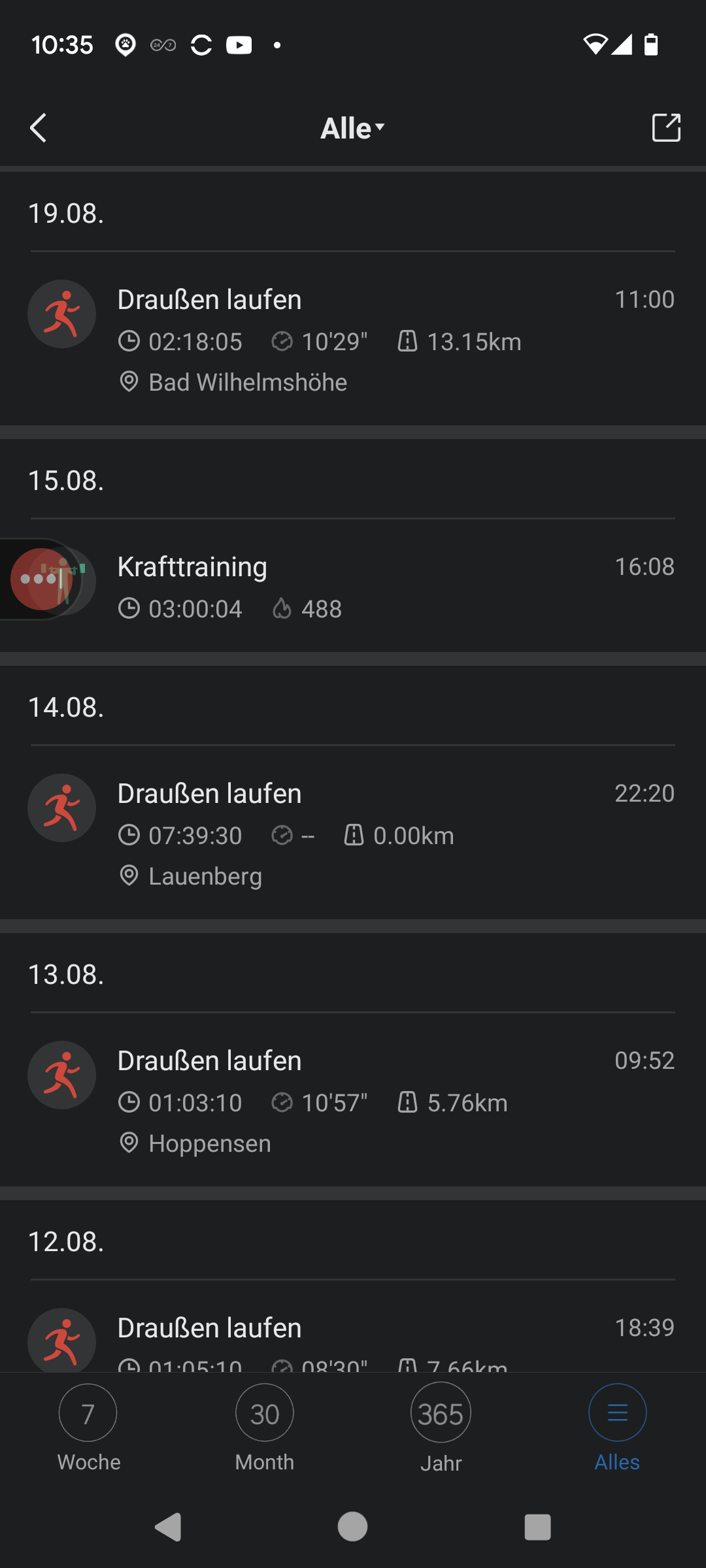This screenshot has height=1568, width=706.
Task: Open the 18:39 run from 12.08.
Action: pyautogui.click(x=353, y=1327)
